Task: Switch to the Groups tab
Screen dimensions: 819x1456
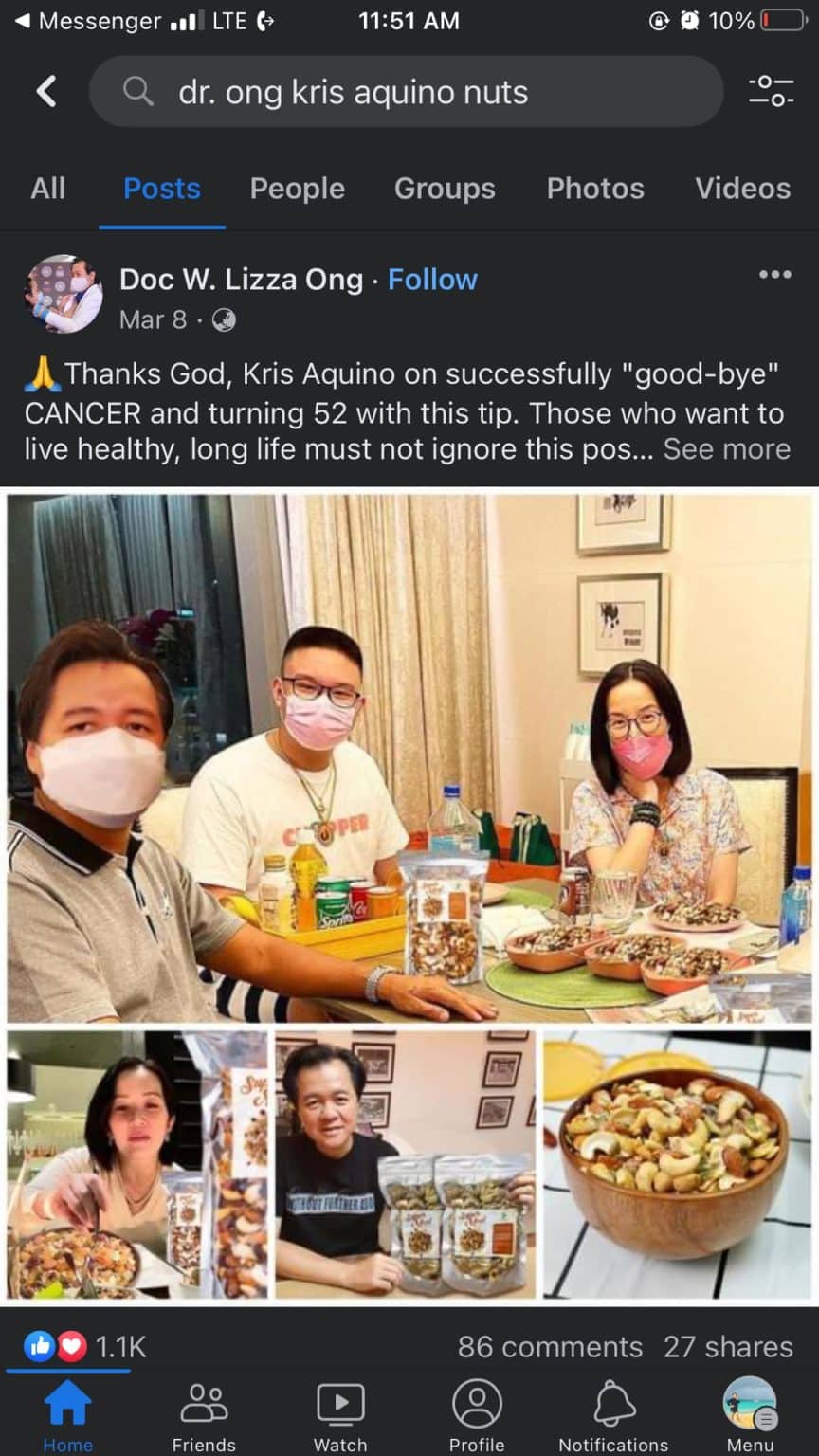Action: 445,188
